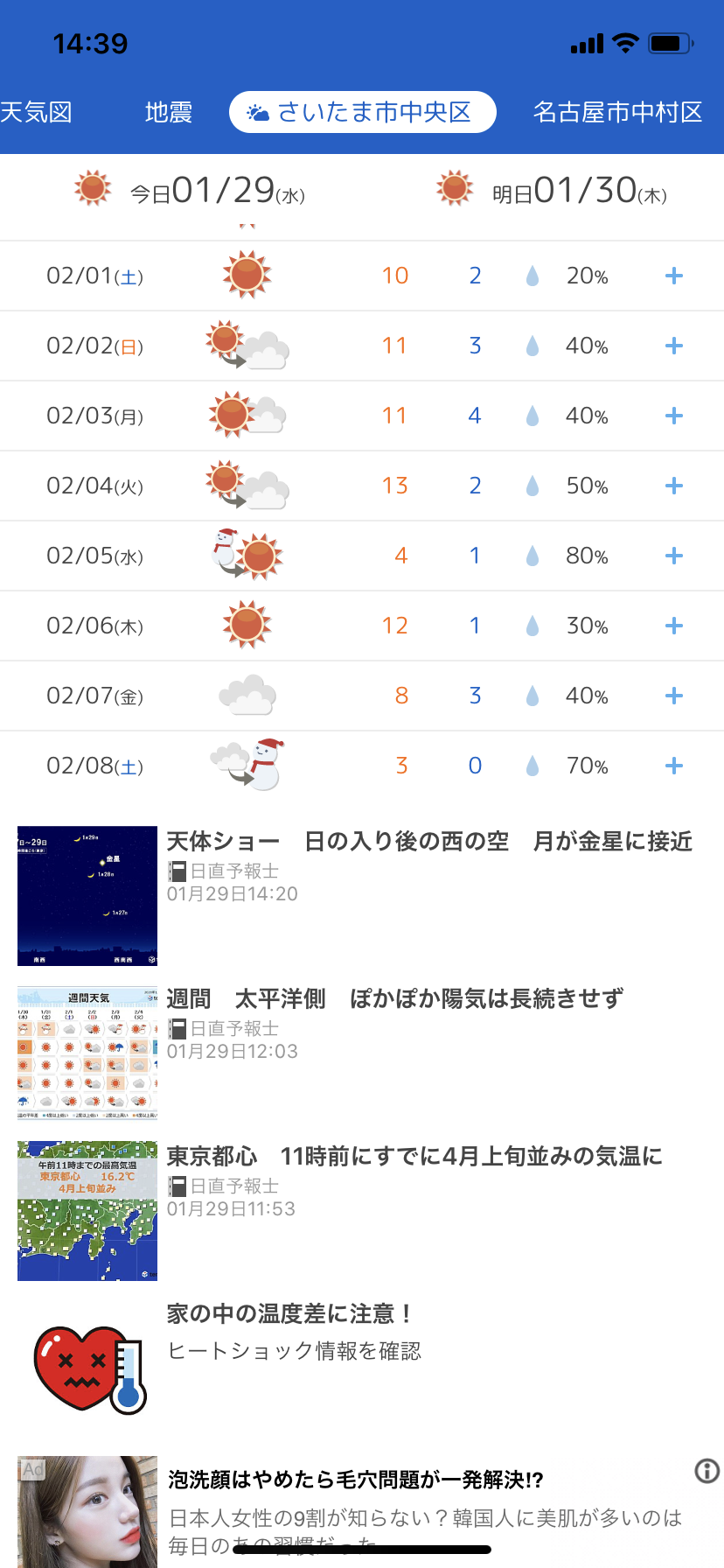The image size is (724, 1568).
Task: Open the plus for 02/07 forecast
Action: click(673, 696)
